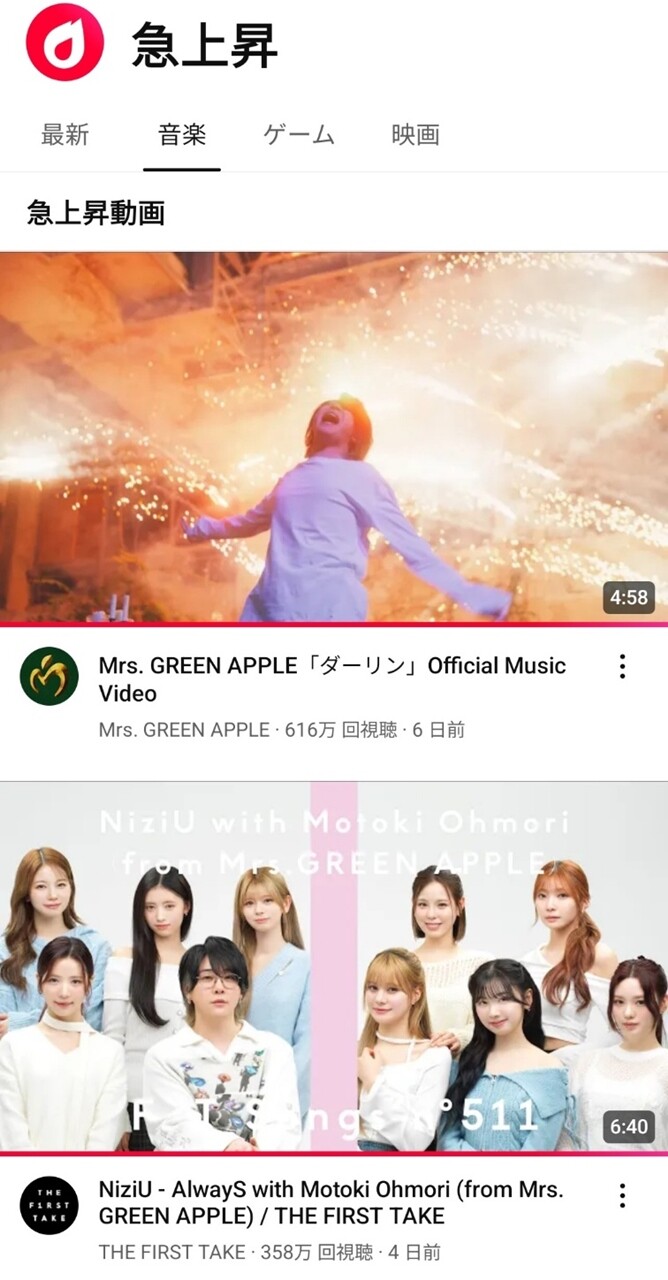Open the NiziU - AlwayS video title

click(x=332, y=1203)
